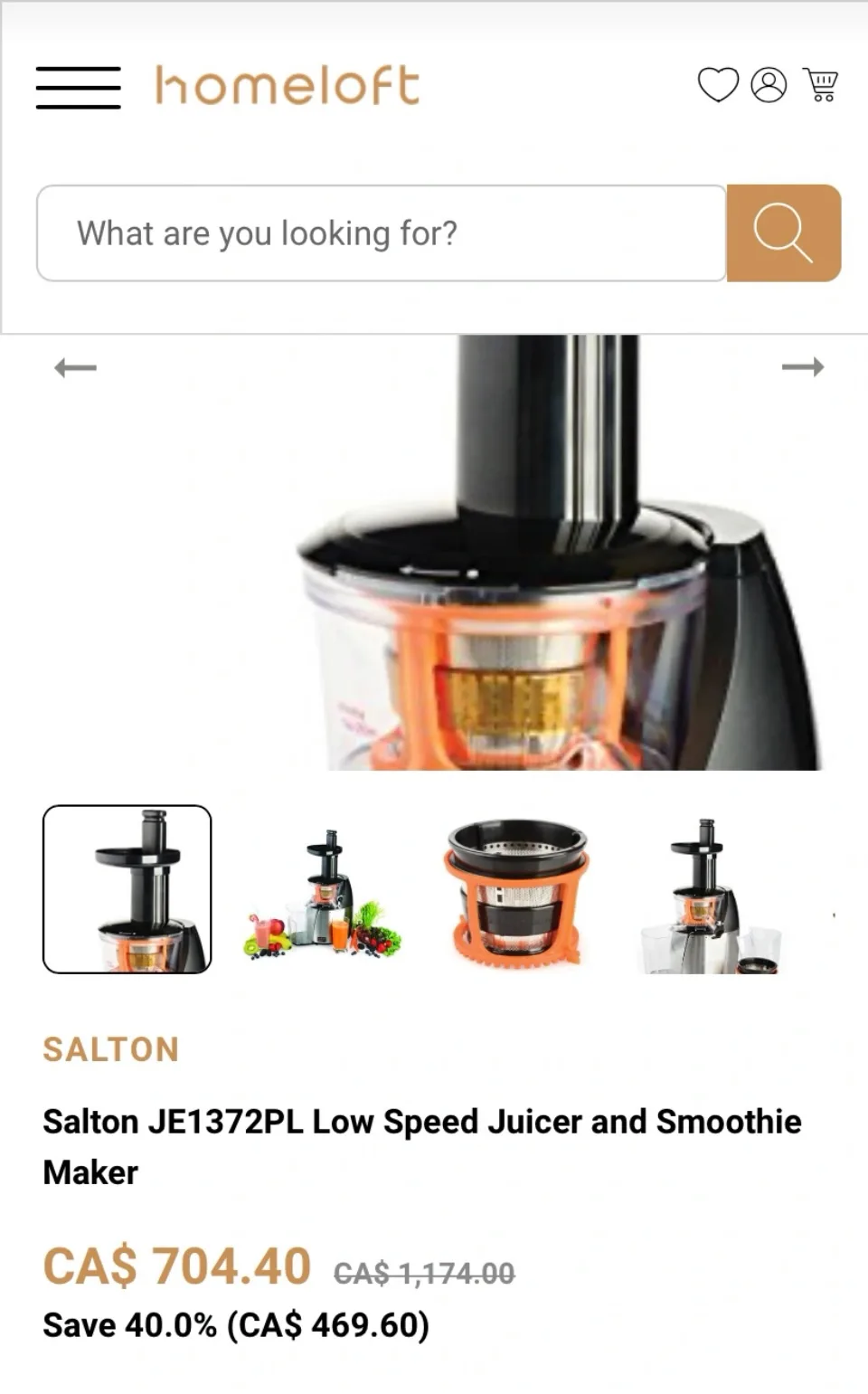Viewport: 868px width, 1394px height.
Task: Open the hamburger navigation menu
Action: 78,88
